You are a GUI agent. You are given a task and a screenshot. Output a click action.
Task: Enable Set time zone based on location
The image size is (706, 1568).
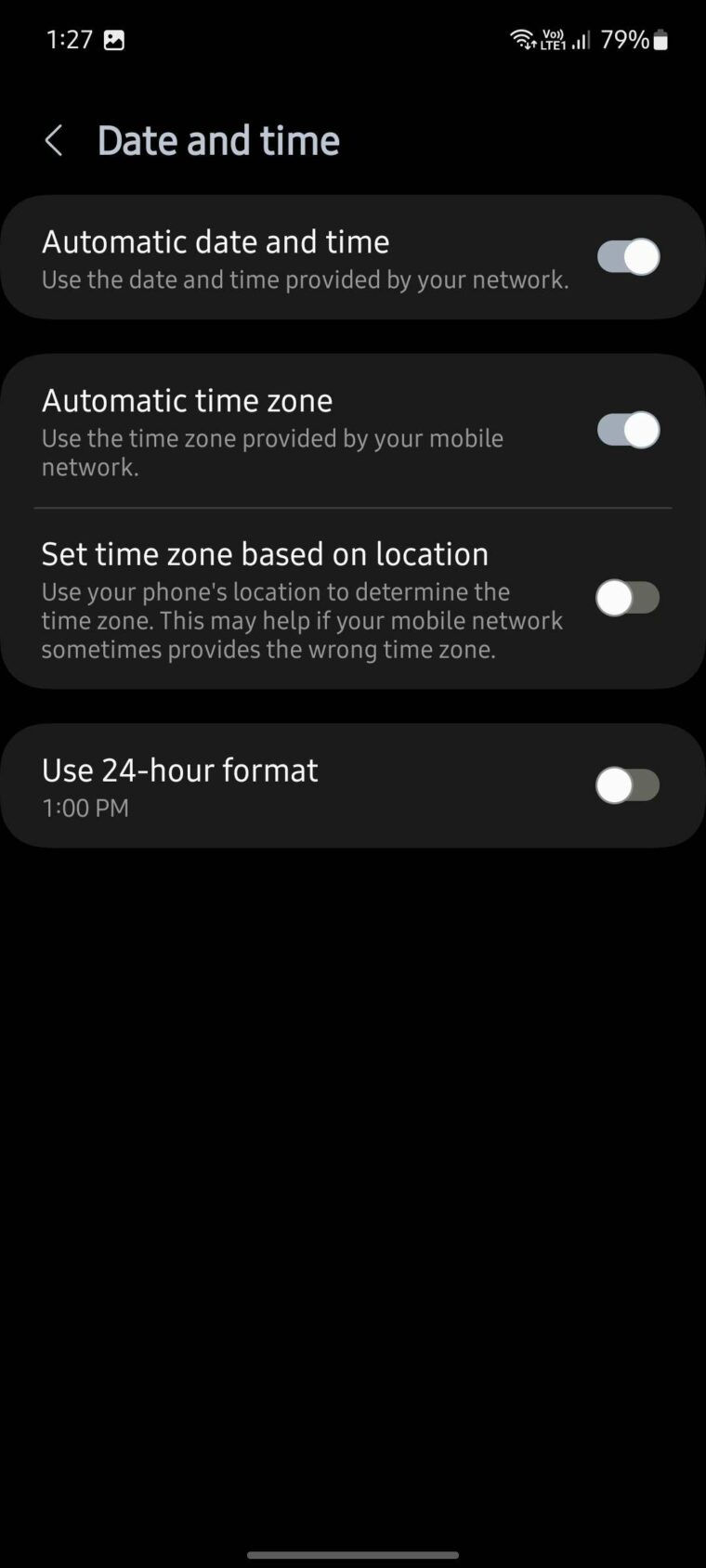point(627,599)
